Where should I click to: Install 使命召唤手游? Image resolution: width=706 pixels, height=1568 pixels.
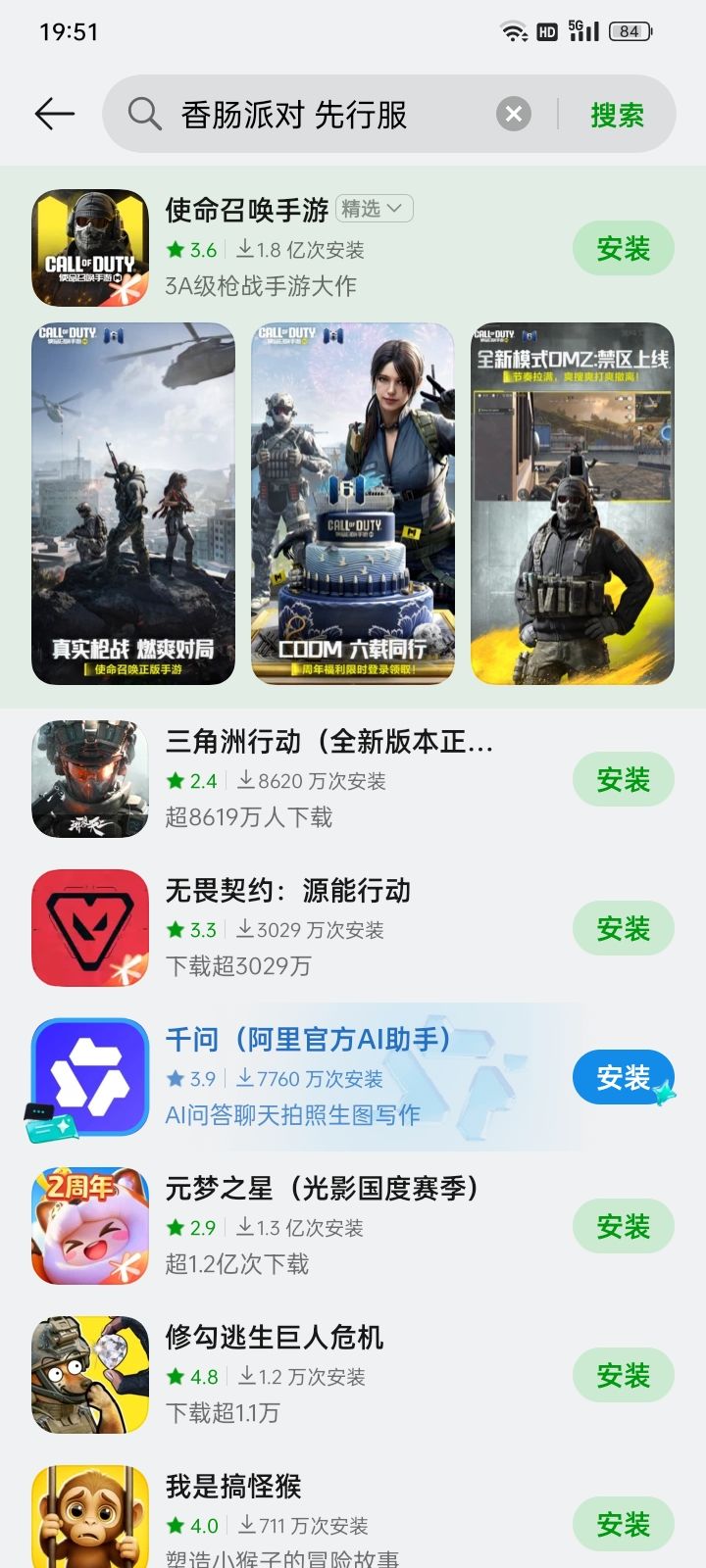tap(623, 249)
